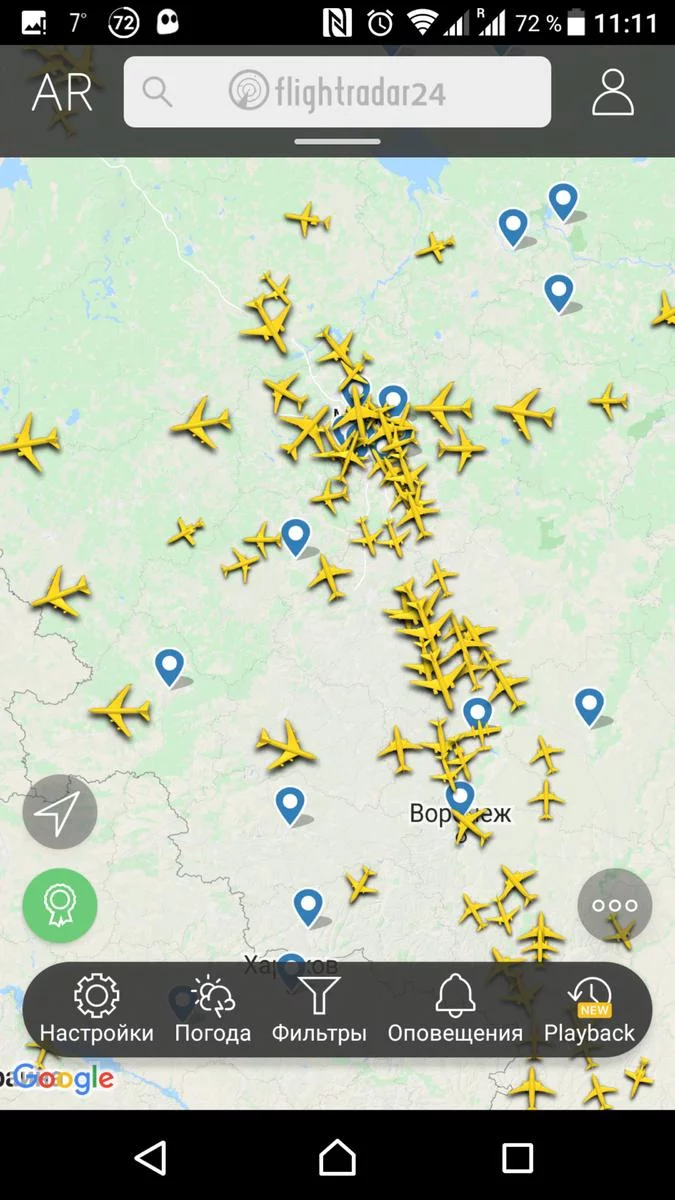Center map on my location
675x1200 pixels.
(60, 812)
